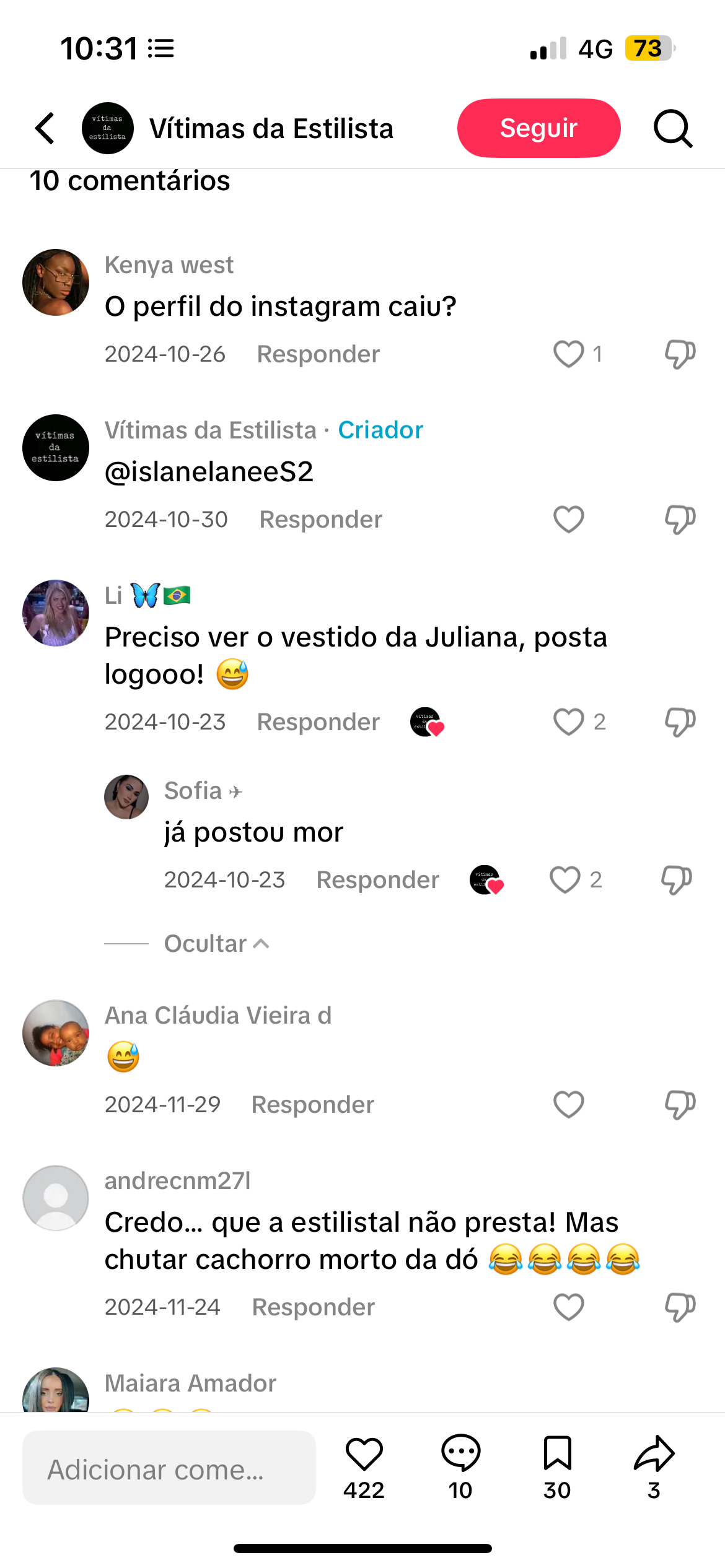Dislike the @islanelaneeS2 comment
Viewport: 725px width, 1568px height.
[680, 520]
